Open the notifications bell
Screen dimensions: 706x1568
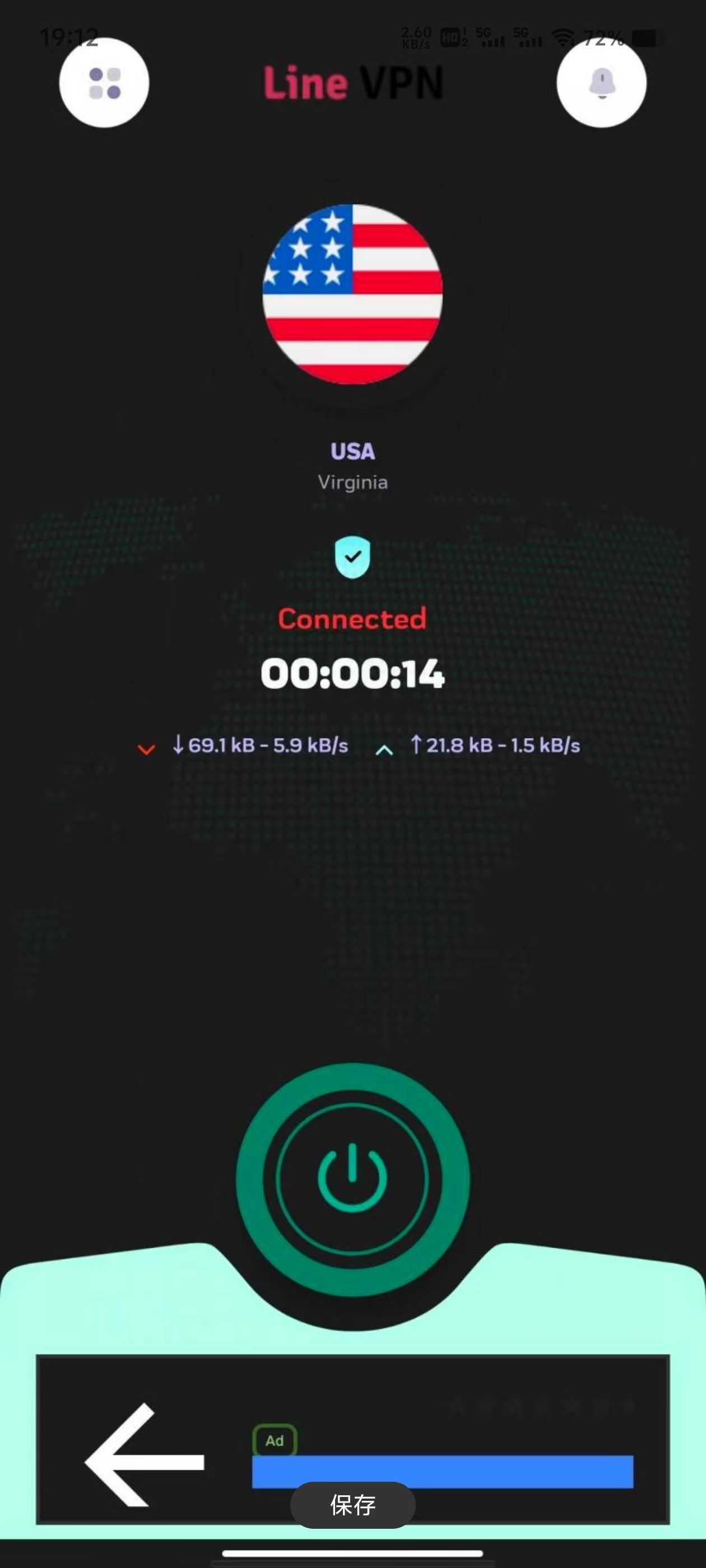click(x=601, y=83)
